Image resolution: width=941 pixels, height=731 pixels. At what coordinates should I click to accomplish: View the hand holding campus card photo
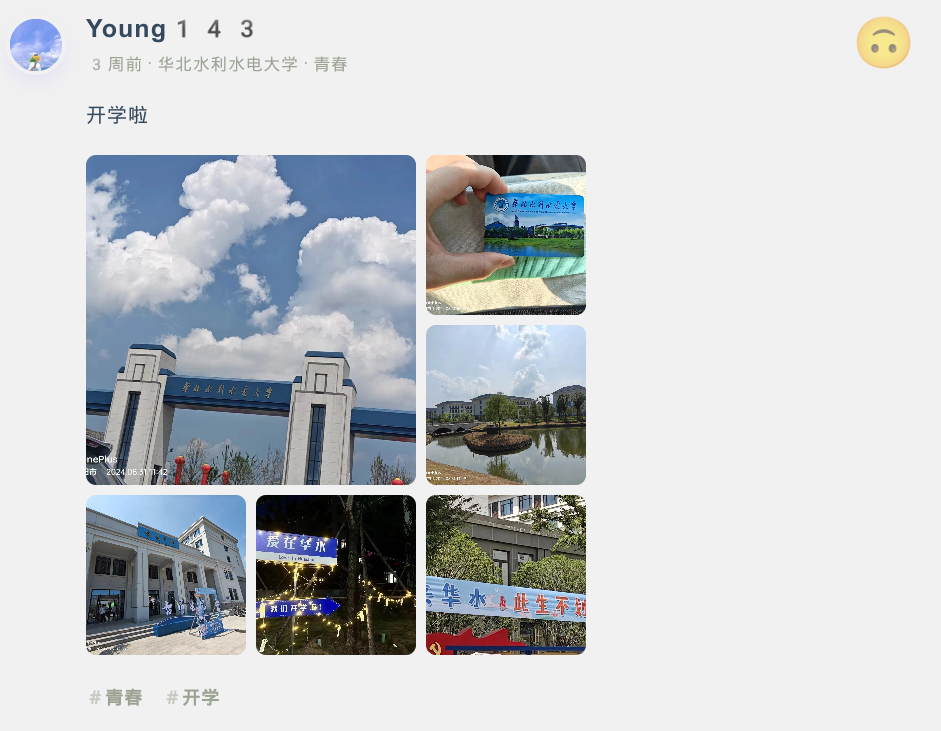[505, 234]
